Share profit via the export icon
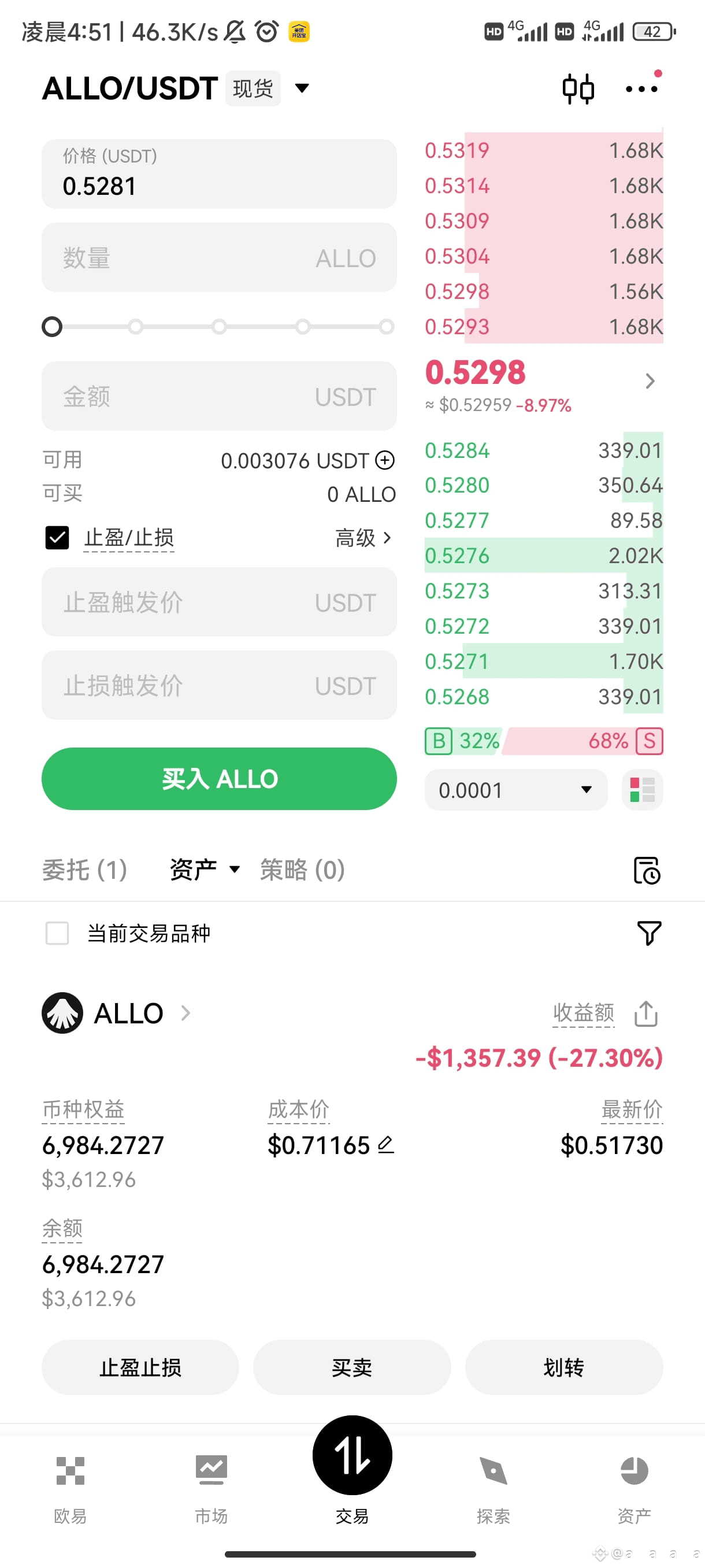The height and width of the screenshot is (1568, 705). pos(645,1014)
